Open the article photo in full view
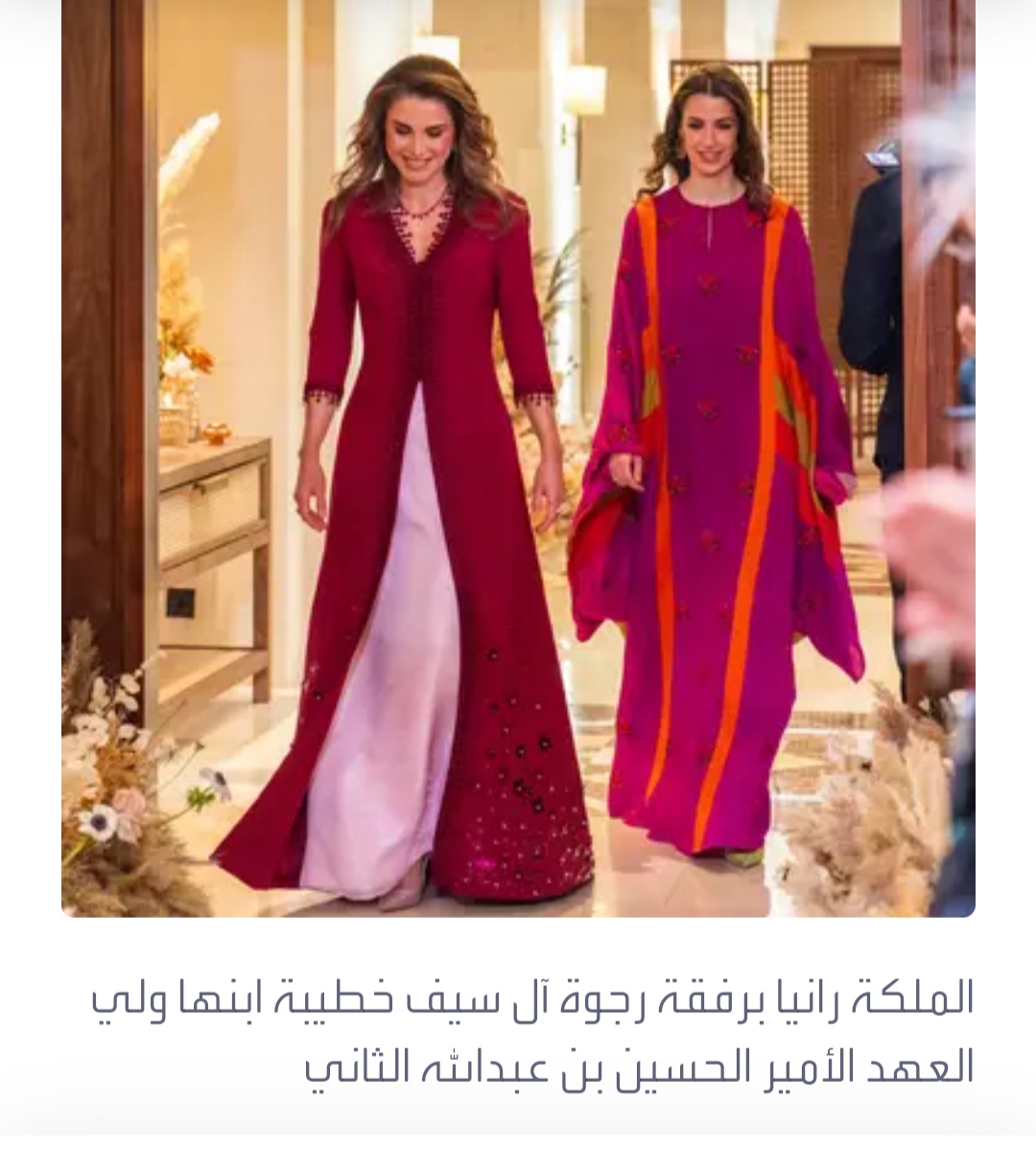1036x1149 pixels. click(518, 457)
